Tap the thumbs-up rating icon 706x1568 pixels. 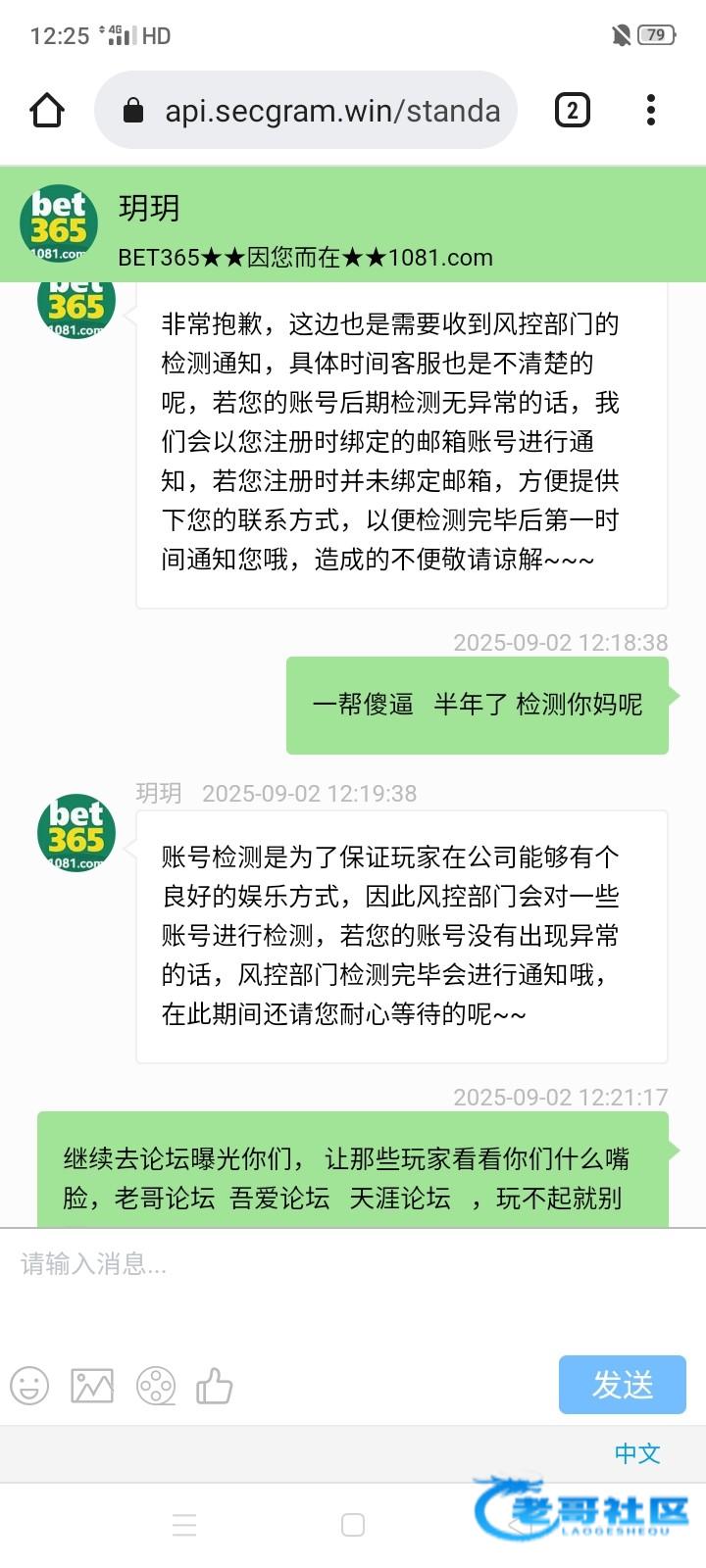(215, 1387)
